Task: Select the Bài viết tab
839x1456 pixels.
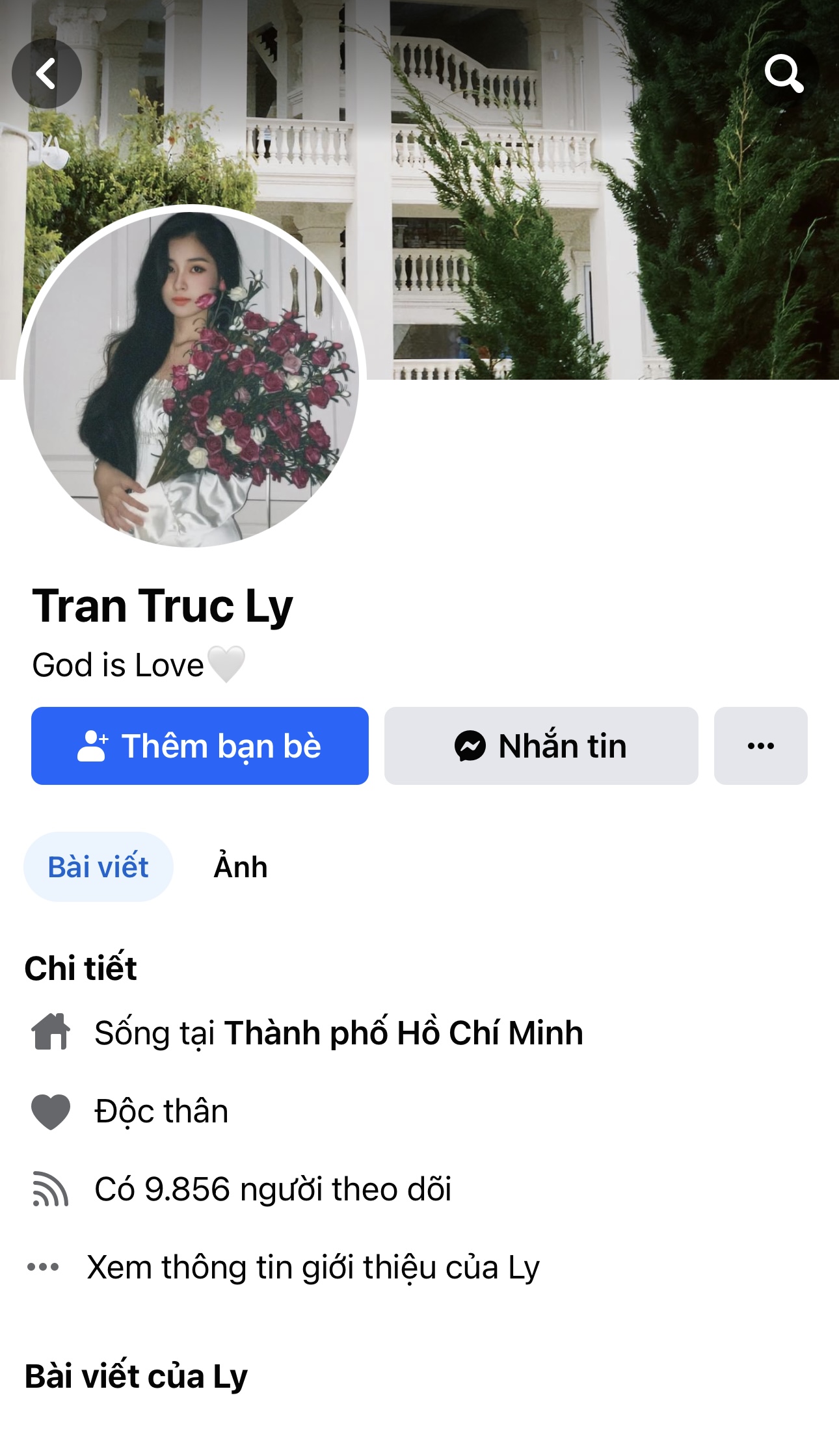Action: 98,867
